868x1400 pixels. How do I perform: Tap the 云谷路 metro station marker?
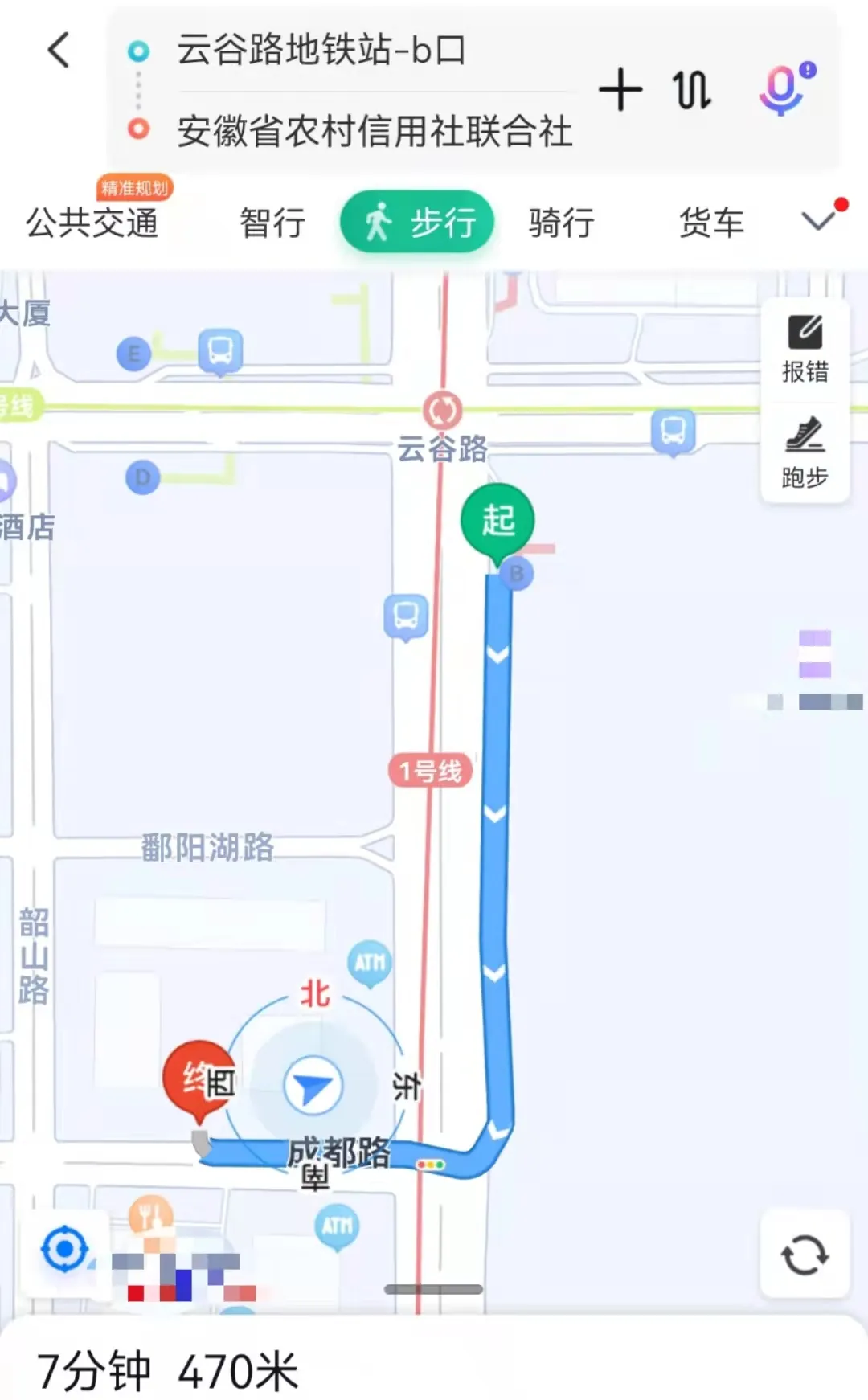(442, 411)
